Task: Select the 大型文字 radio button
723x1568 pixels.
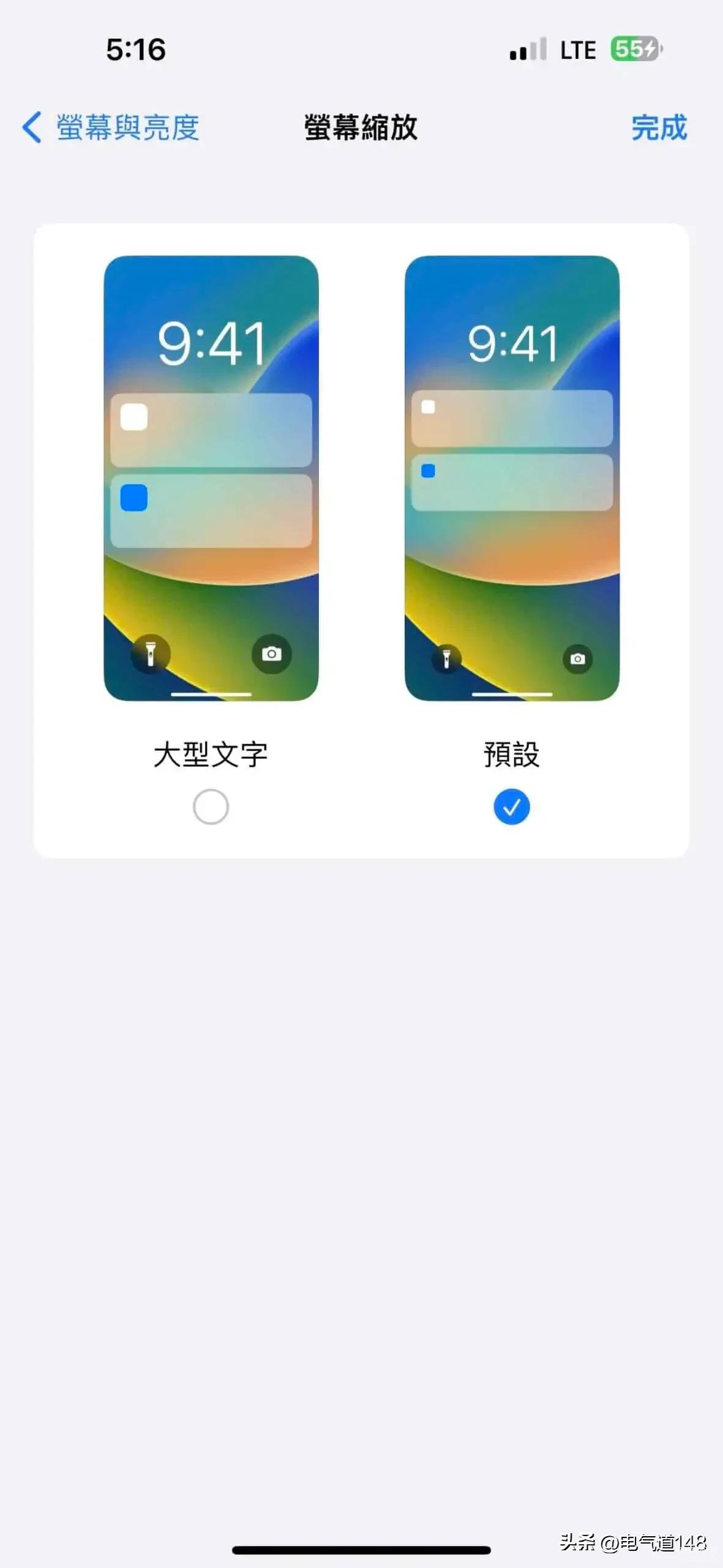Action: pyautogui.click(x=211, y=807)
